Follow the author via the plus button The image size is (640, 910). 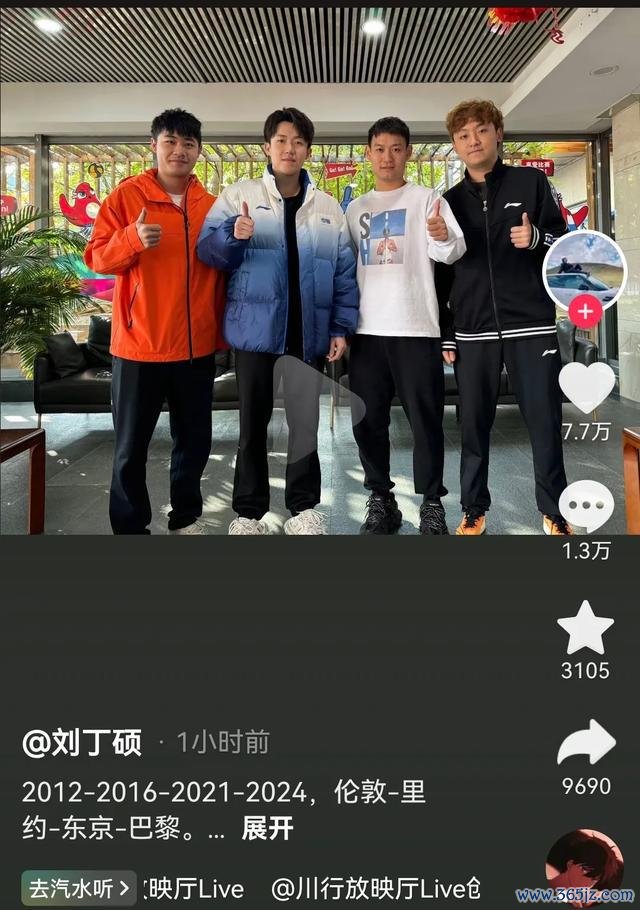click(x=585, y=311)
